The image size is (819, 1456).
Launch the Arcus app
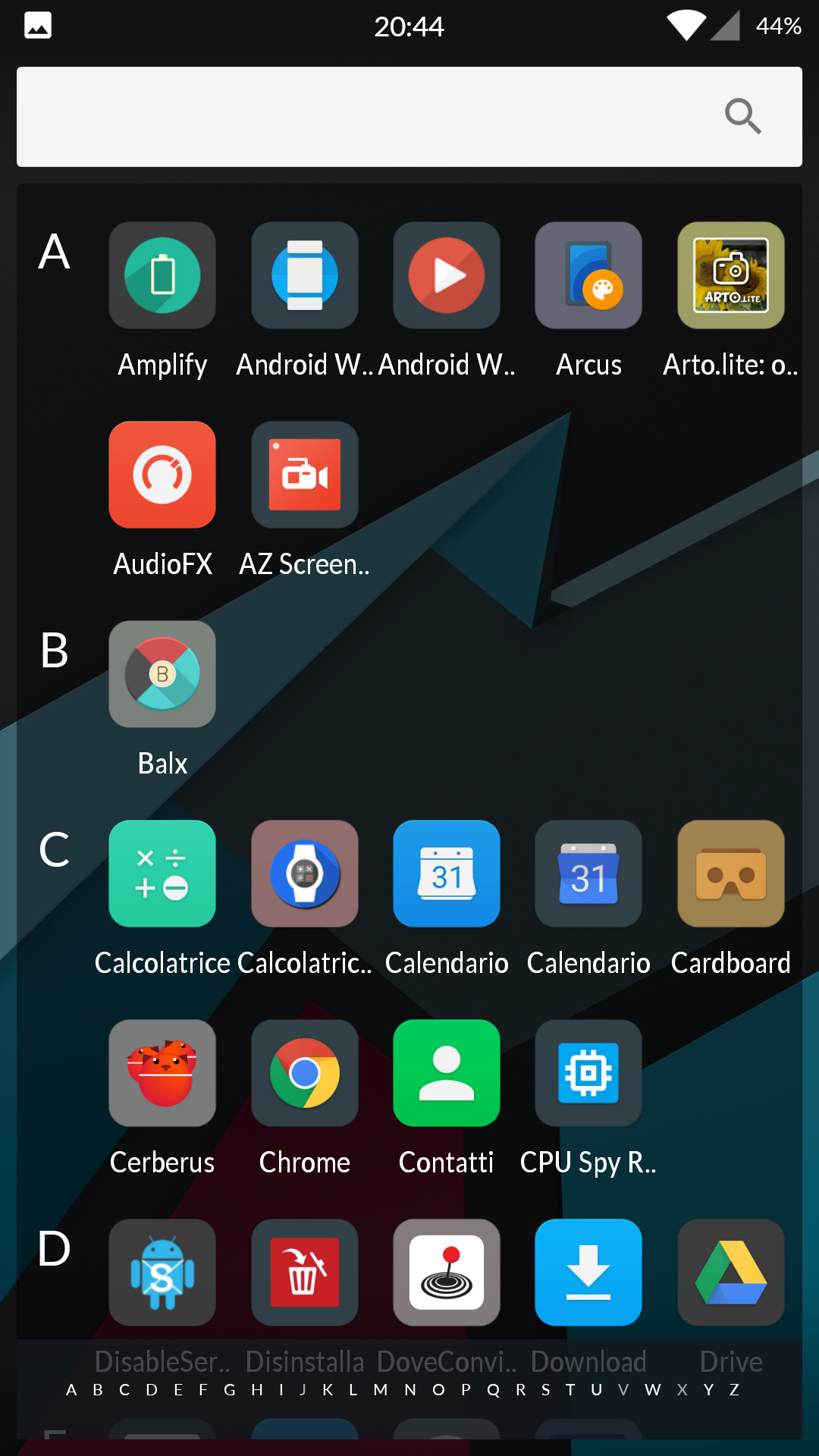coord(588,276)
